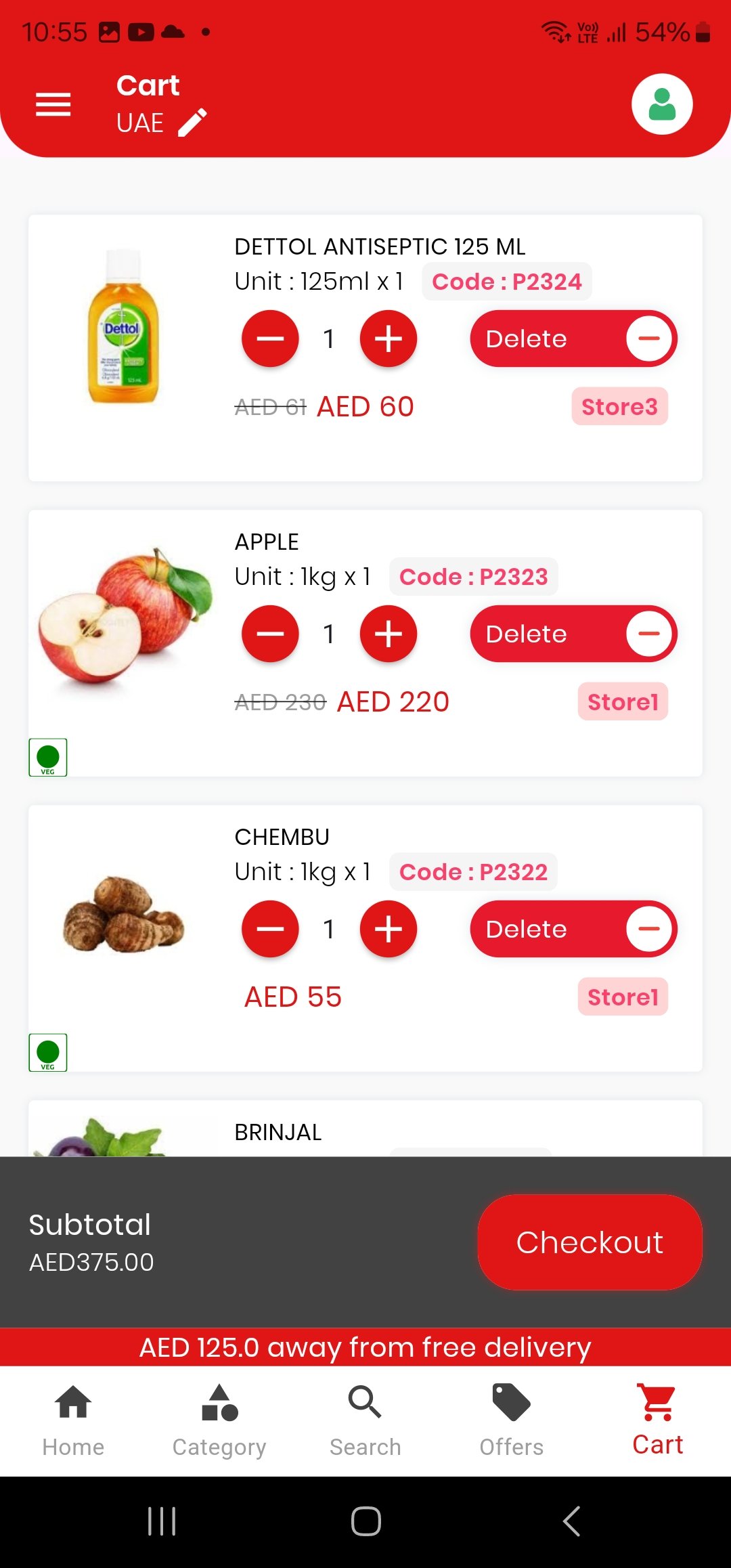This screenshot has height=1568, width=731.
Task: Open the hamburger drawer menu
Action: 53,104
